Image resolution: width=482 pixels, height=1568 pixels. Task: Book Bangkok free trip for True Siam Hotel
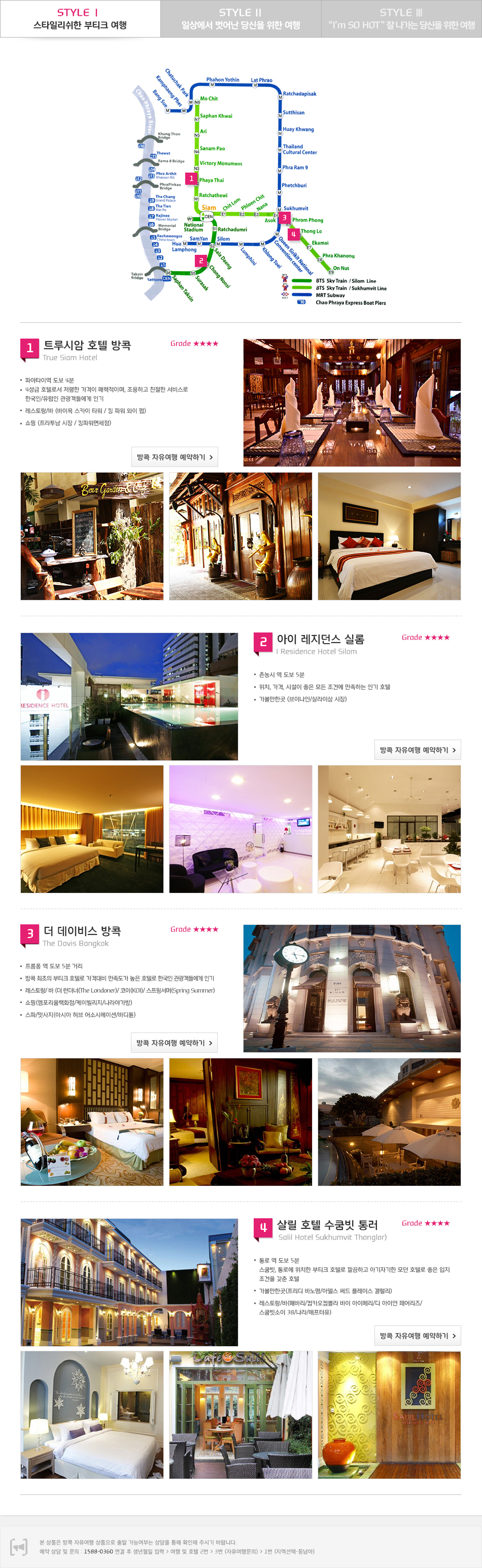point(175,457)
